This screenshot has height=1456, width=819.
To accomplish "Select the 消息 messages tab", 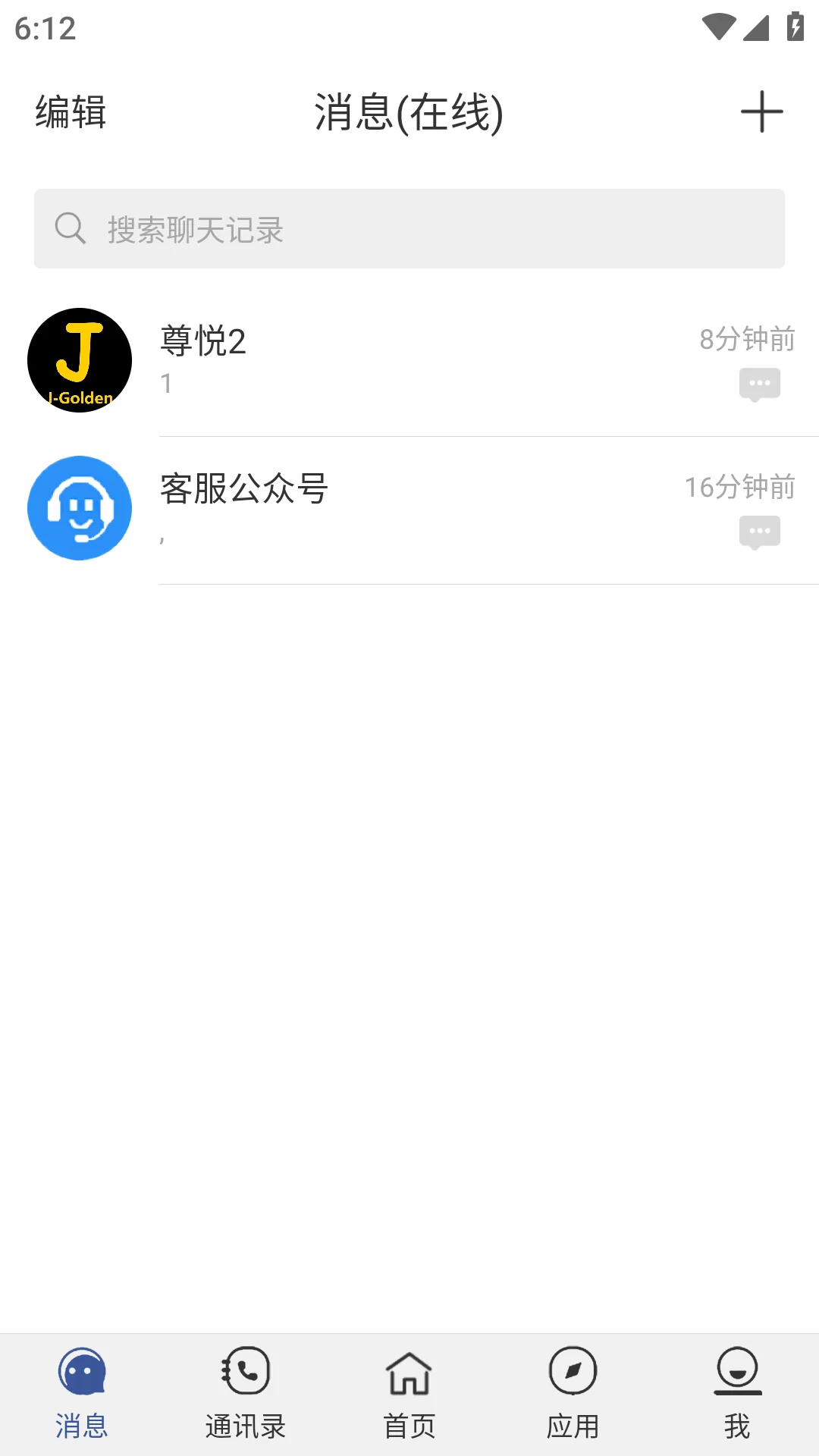I will tap(82, 1394).
